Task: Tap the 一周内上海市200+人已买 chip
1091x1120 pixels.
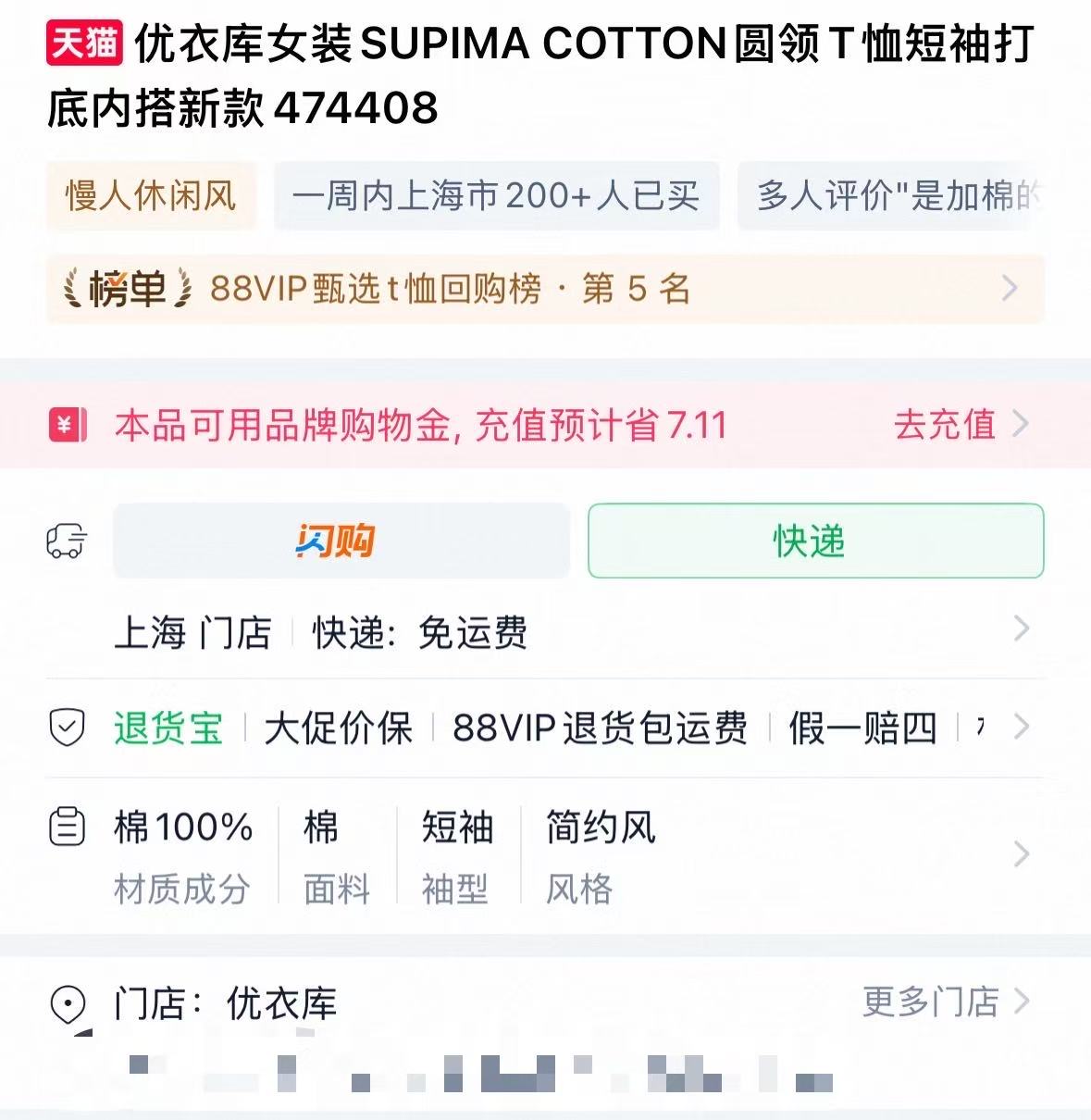Action: click(x=496, y=196)
